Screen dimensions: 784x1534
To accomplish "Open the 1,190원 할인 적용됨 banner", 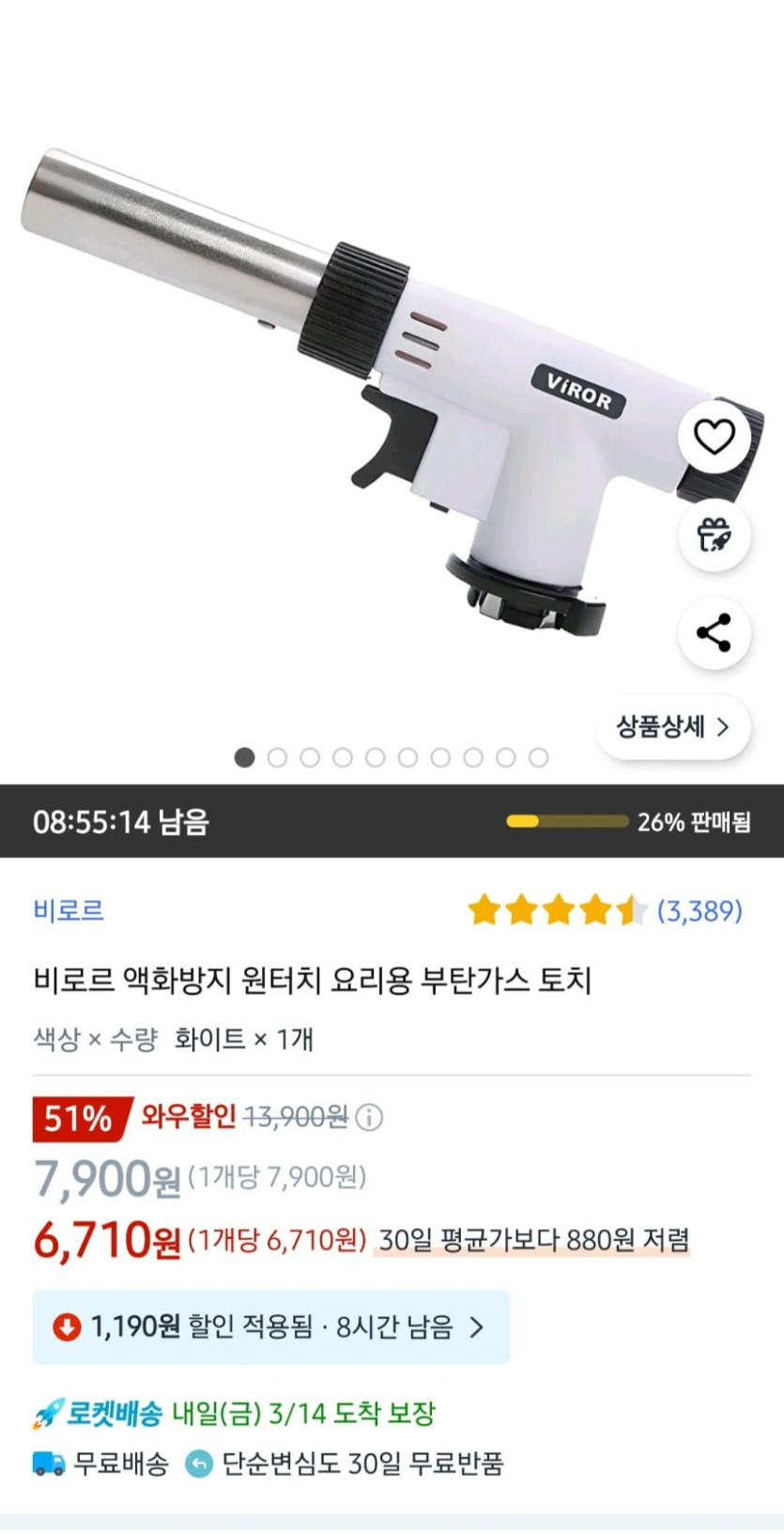I will (x=271, y=1326).
